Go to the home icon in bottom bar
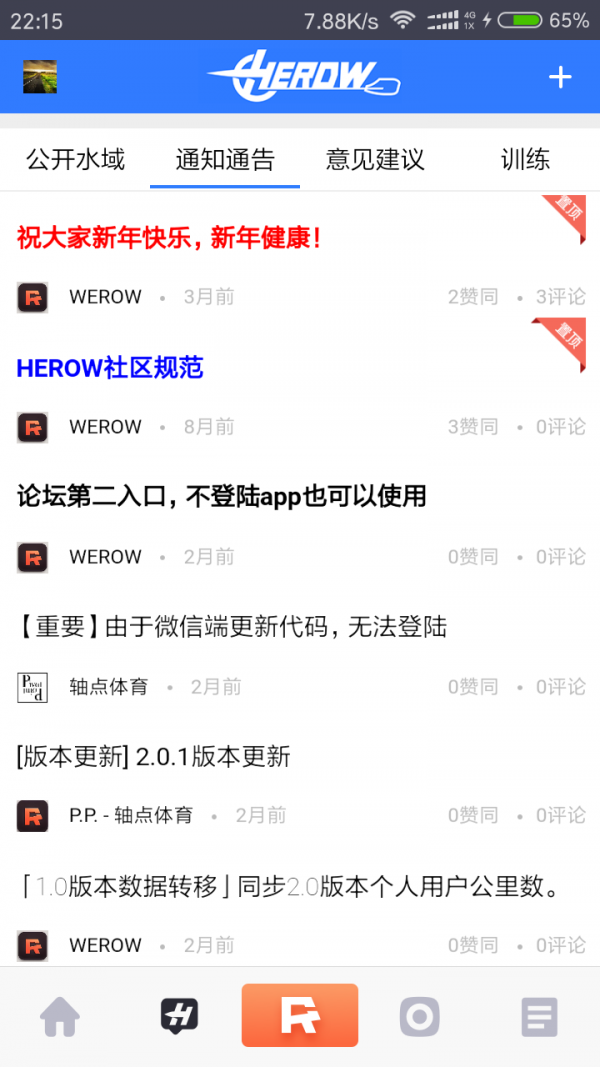Screen dimensions: 600x1067 60,1018
